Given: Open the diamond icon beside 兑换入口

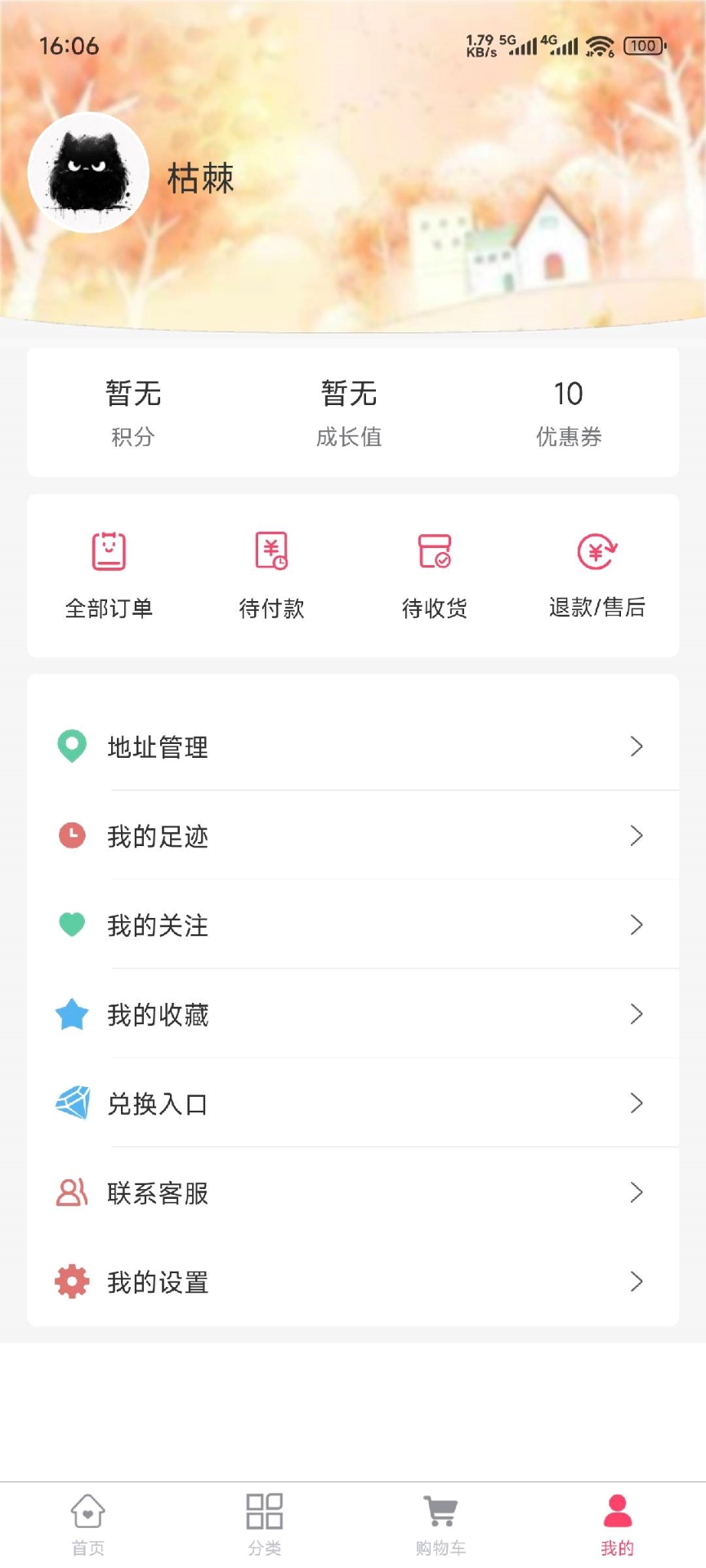Looking at the screenshot, I should tap(71, 1104).
